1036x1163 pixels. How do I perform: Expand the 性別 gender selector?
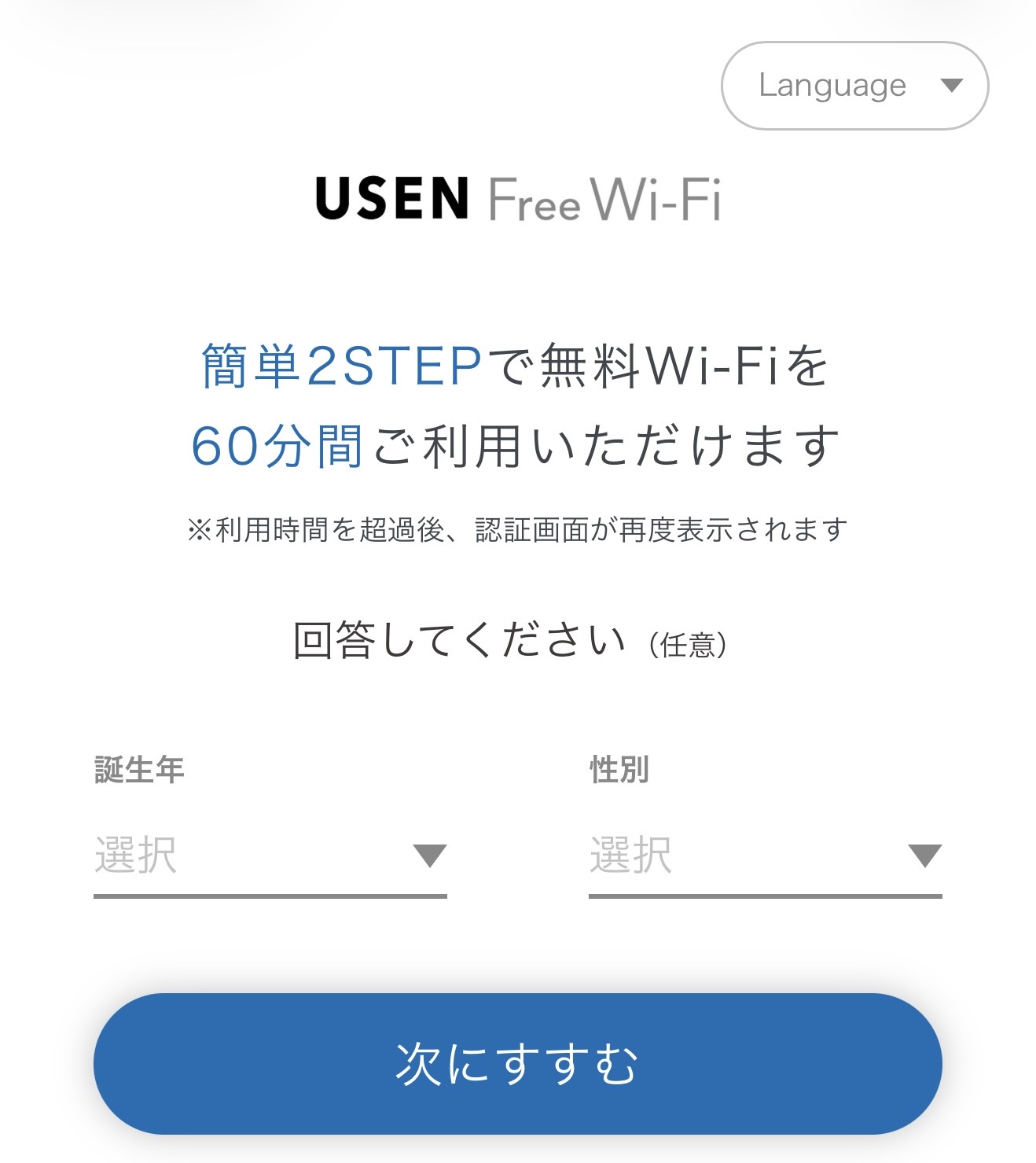coord(765,856)
